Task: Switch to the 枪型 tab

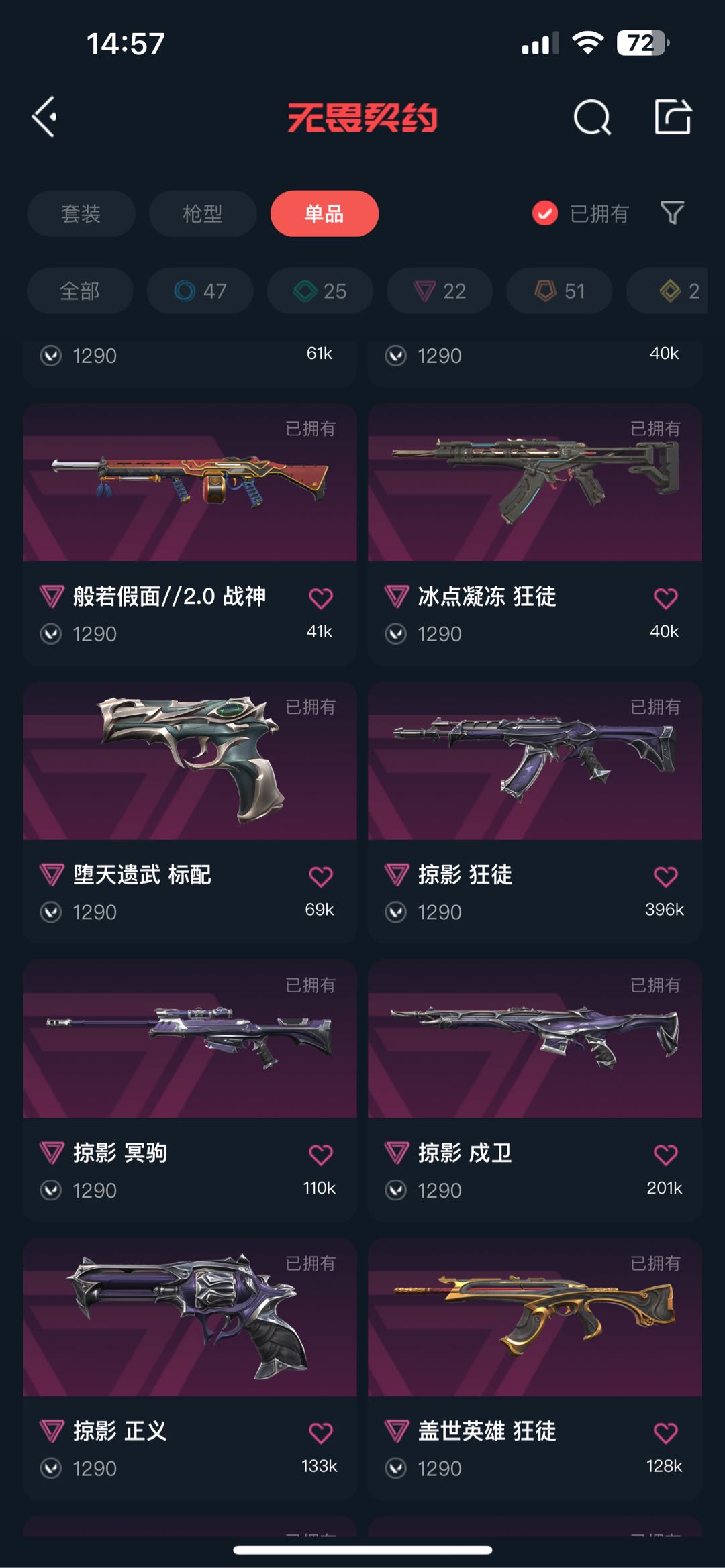Action: click(202, 213)
